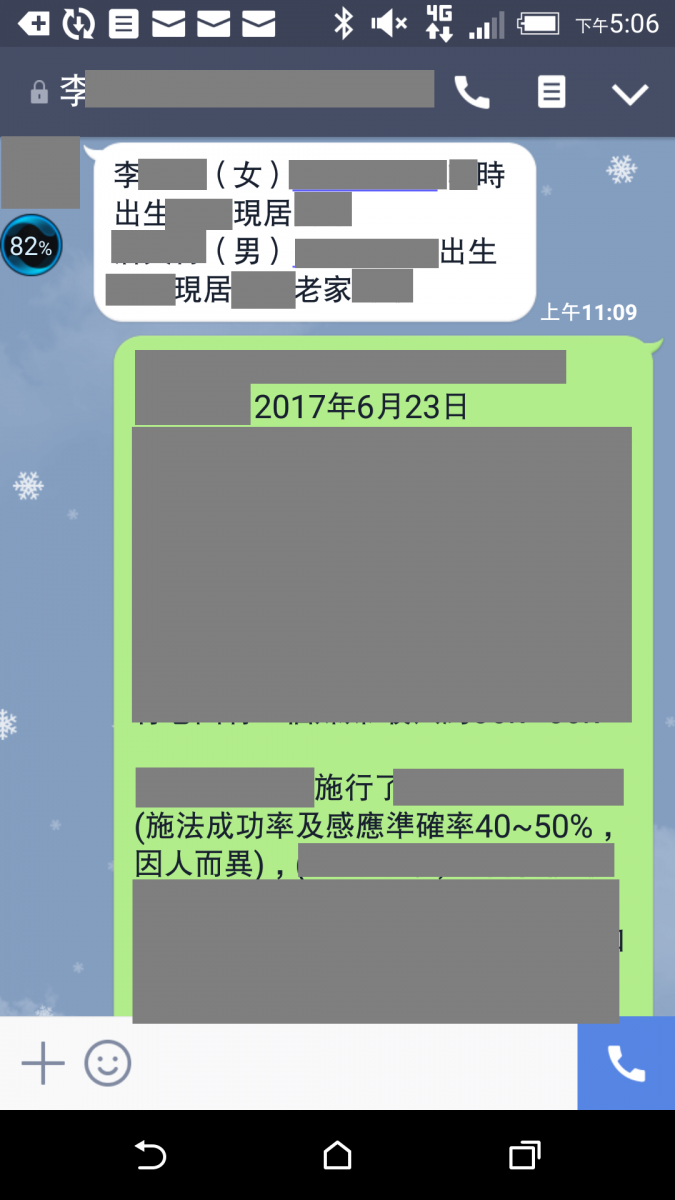This screenshot has width=675, height=1200.
Task: Open the emoji sticker picker
Action: 107,1063
